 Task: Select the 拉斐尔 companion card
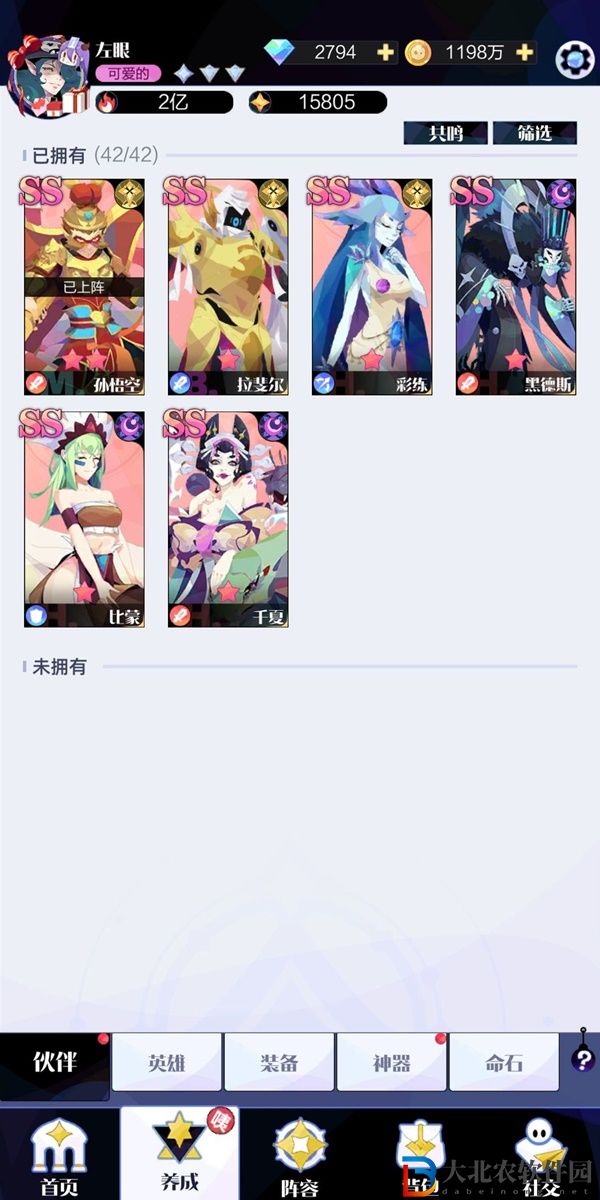point(228,287)
